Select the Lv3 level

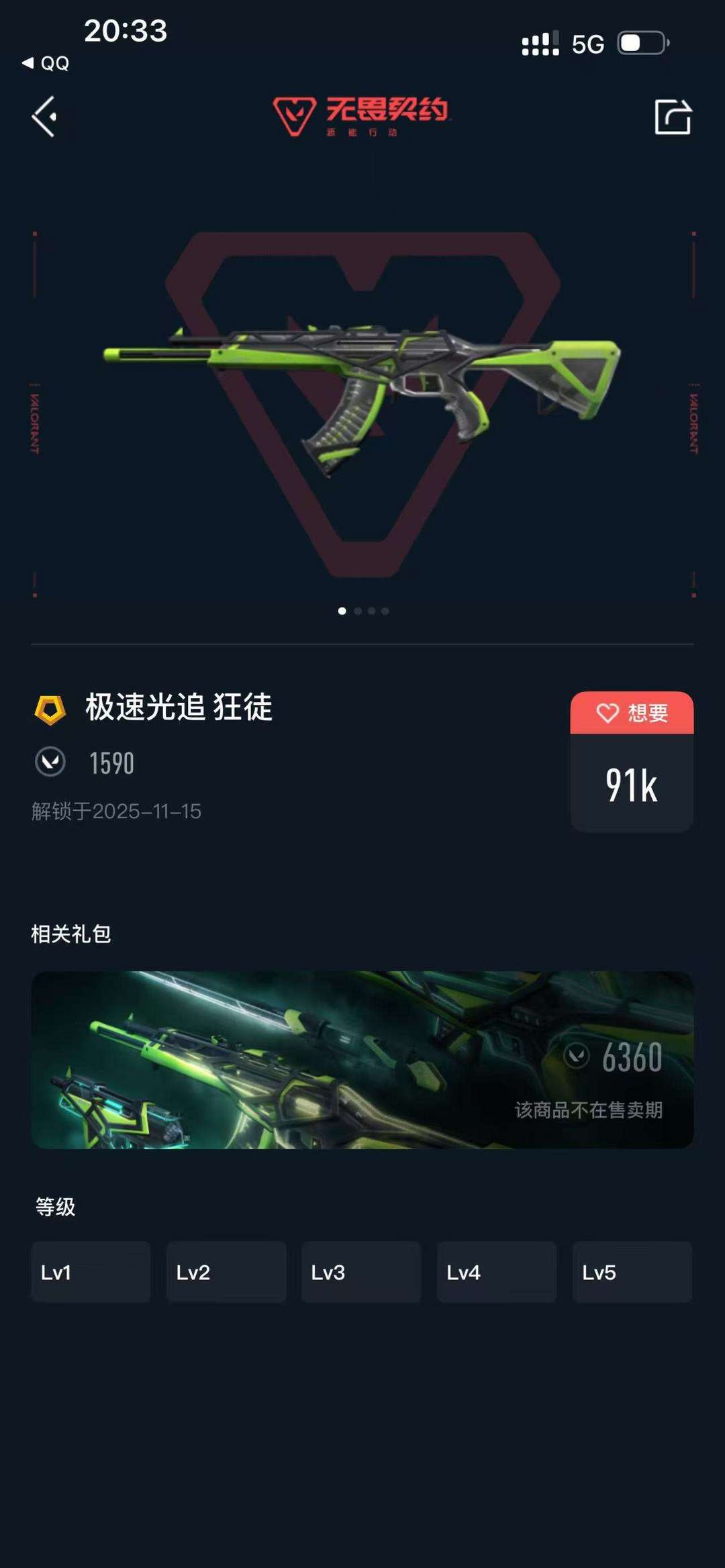(361, 1272)
